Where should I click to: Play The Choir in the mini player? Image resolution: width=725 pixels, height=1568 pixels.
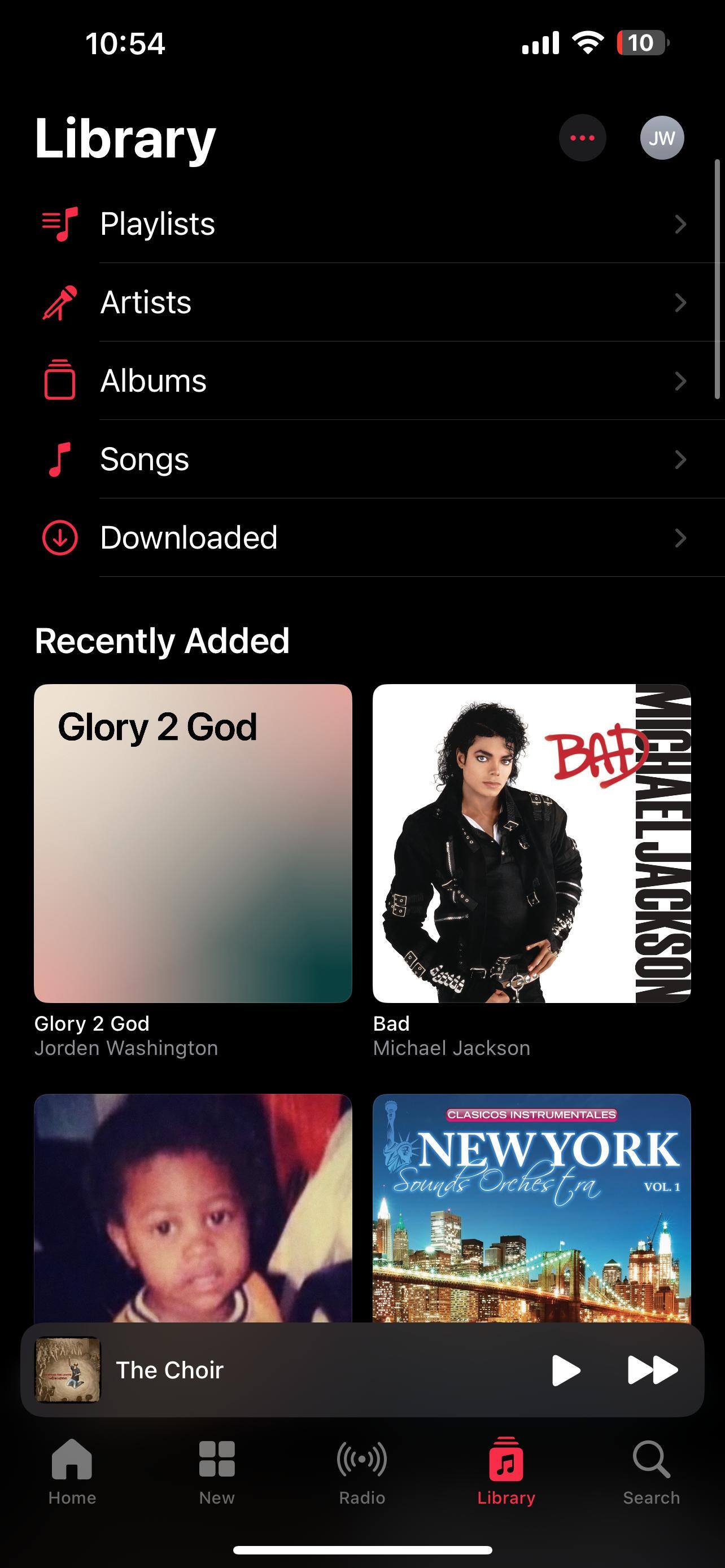[566, 1370]
